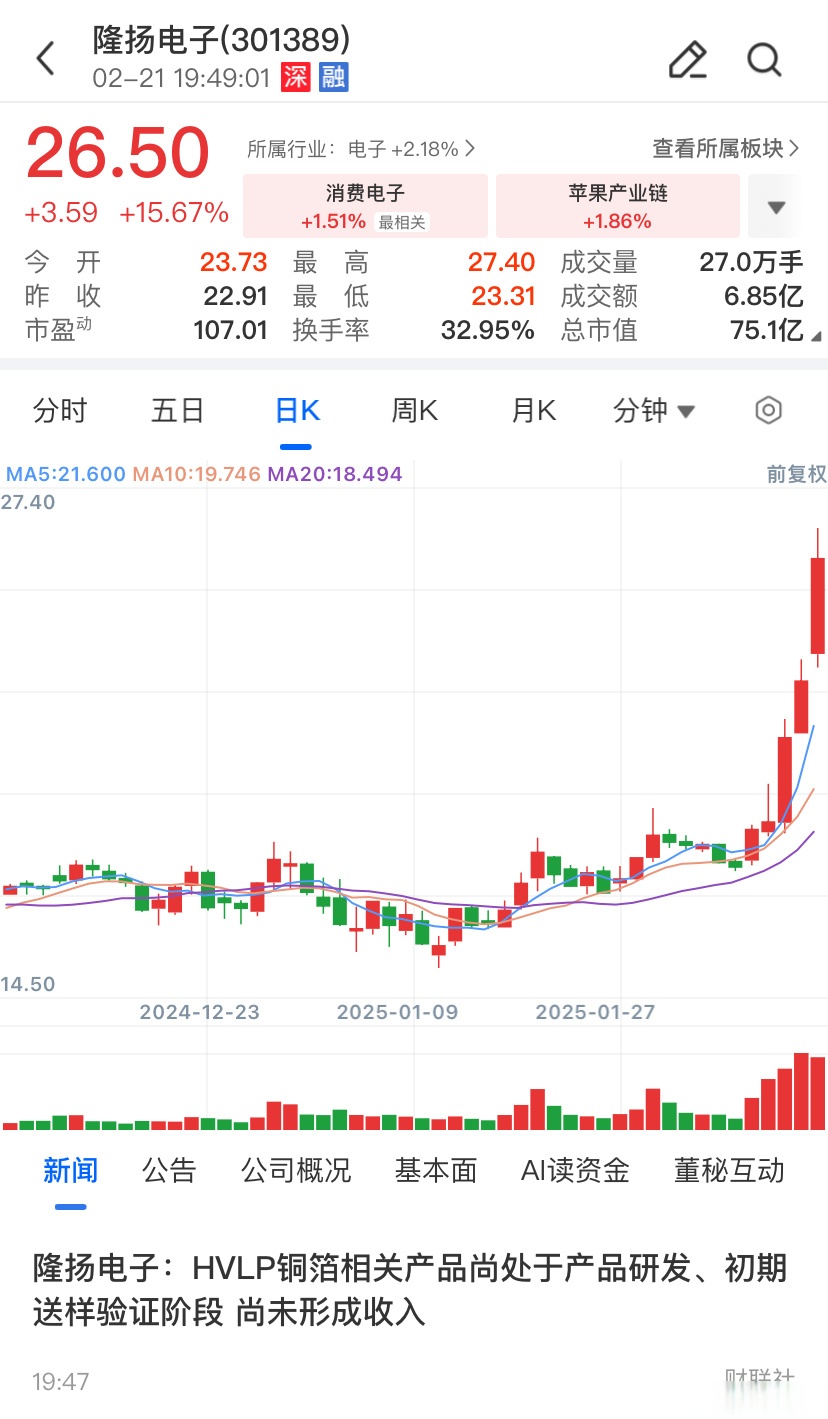Select the 消费电子 concept tag
The height and width of the screenshot is (1419, 828).
364,205
